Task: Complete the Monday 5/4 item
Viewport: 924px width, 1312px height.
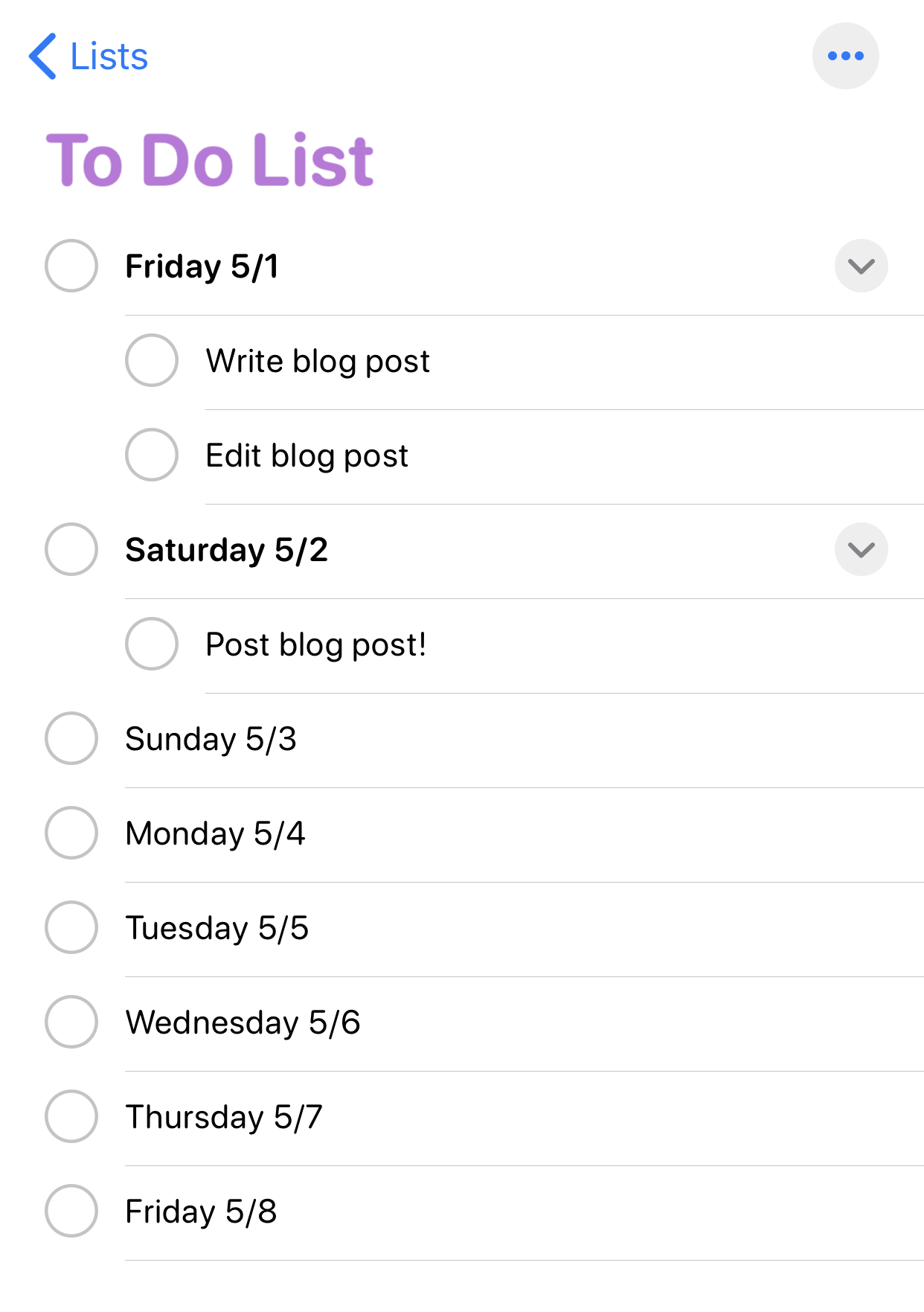Action: tap(71, 833)
